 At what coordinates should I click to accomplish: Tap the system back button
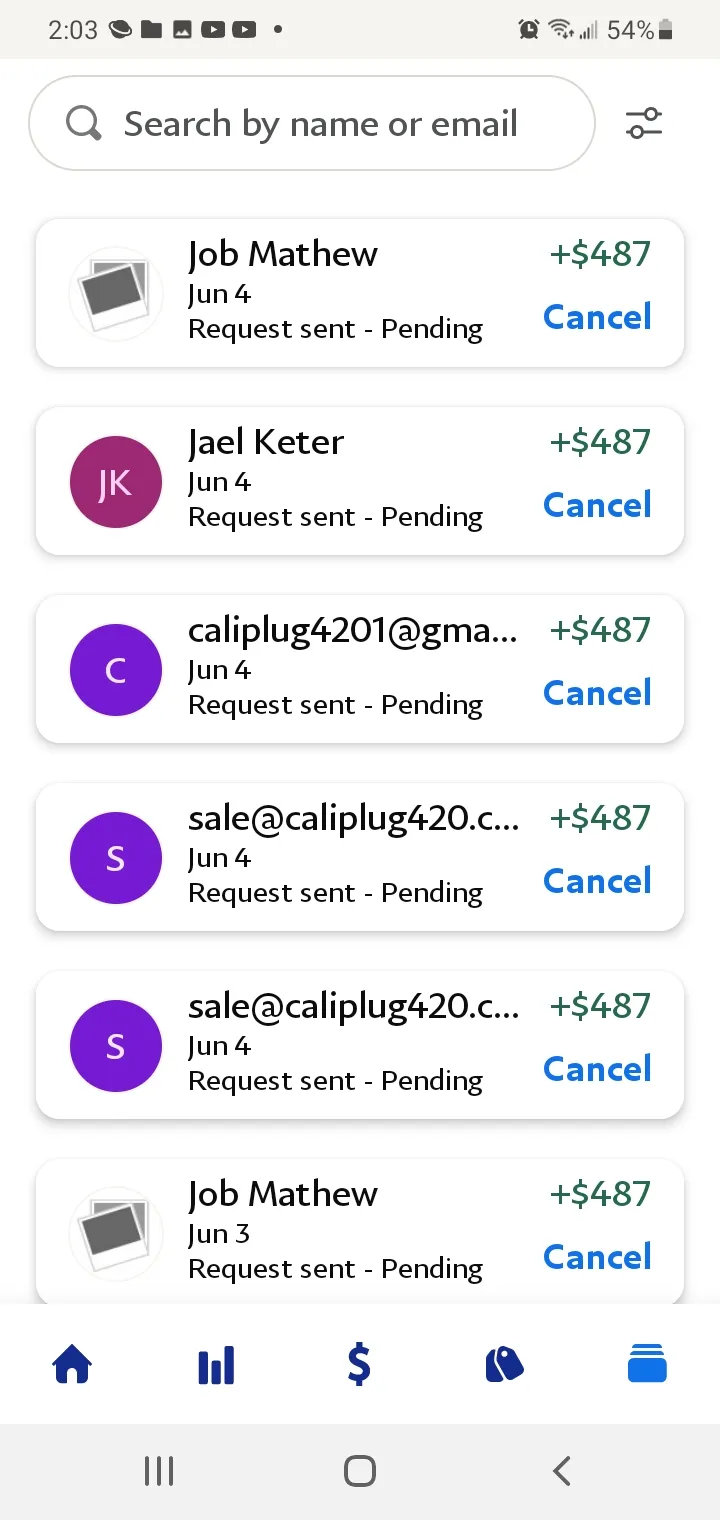coord(562,1471)
